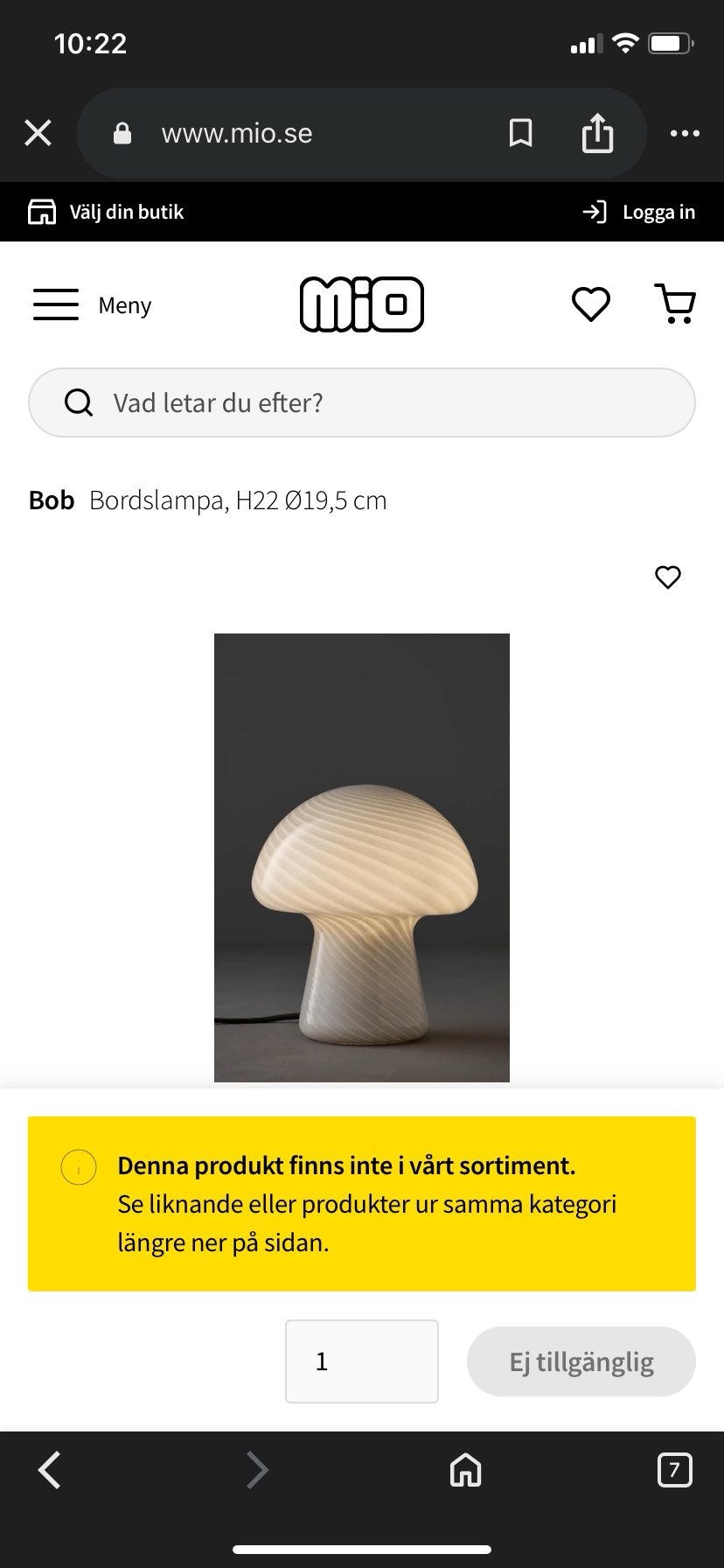Viewport: 724px width, 1568px height.
Task: Go to the Mio home logo
Action: click(362, 304)
